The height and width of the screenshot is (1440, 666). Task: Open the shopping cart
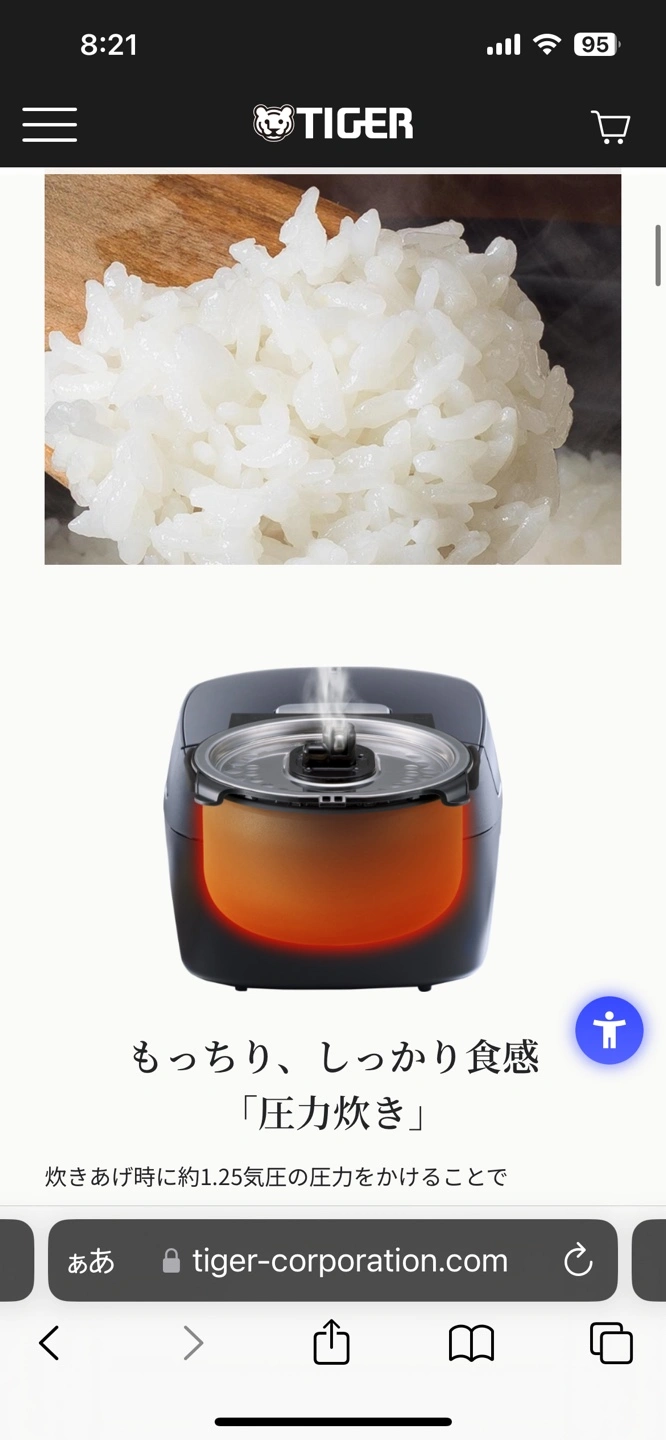[610, 127]
